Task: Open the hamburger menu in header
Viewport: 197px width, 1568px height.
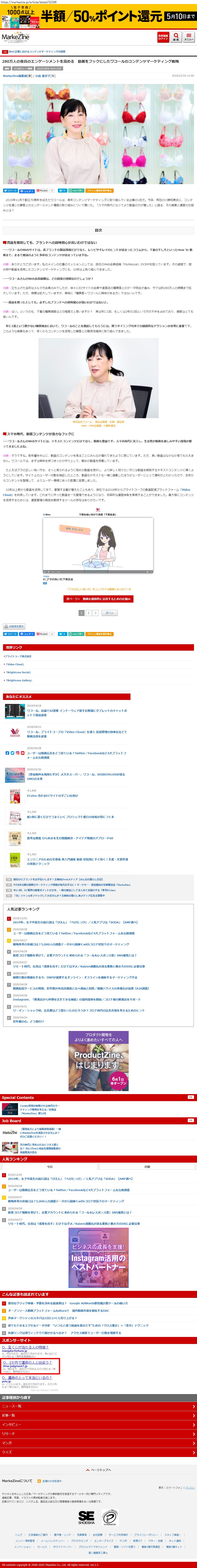Action: pos(189,36)
